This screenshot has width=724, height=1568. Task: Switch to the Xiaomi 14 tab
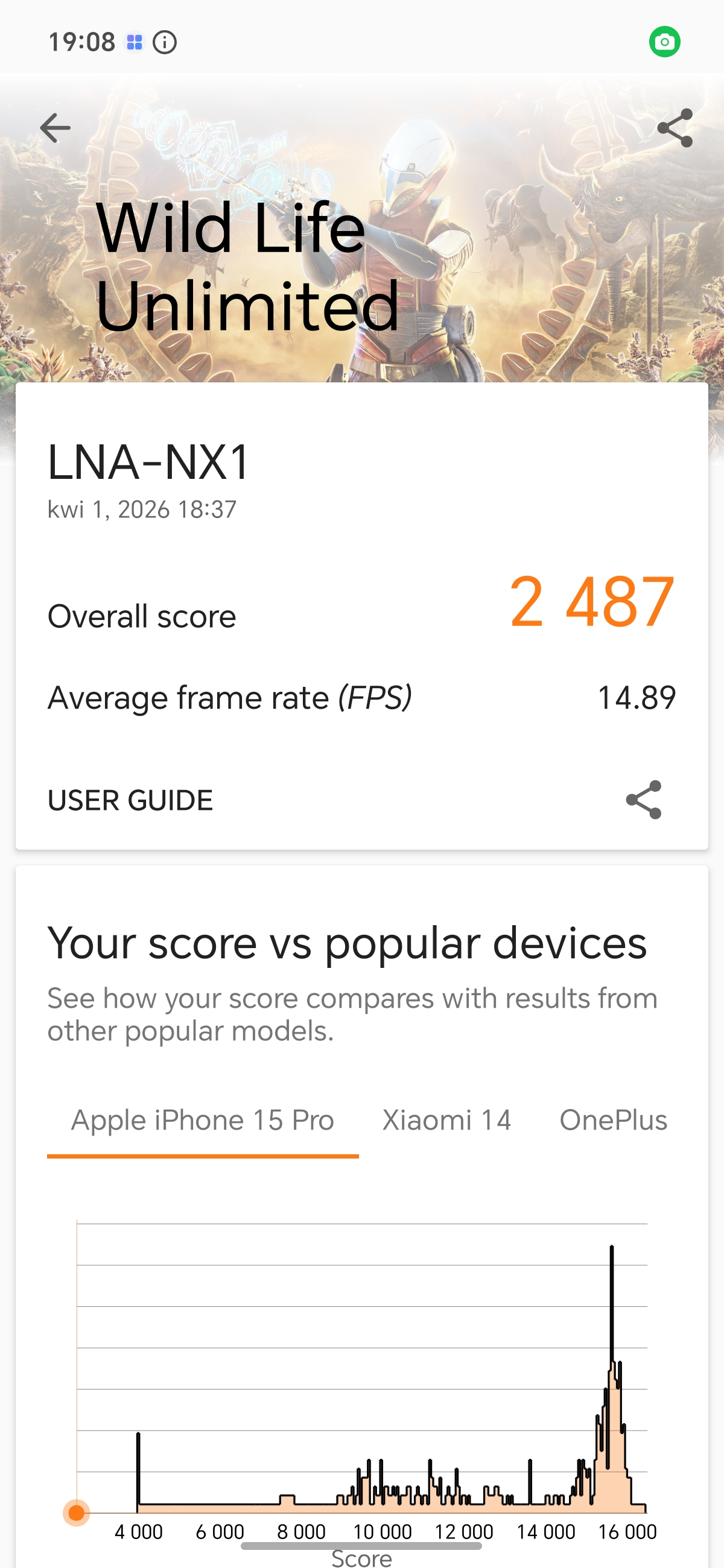446,1120
